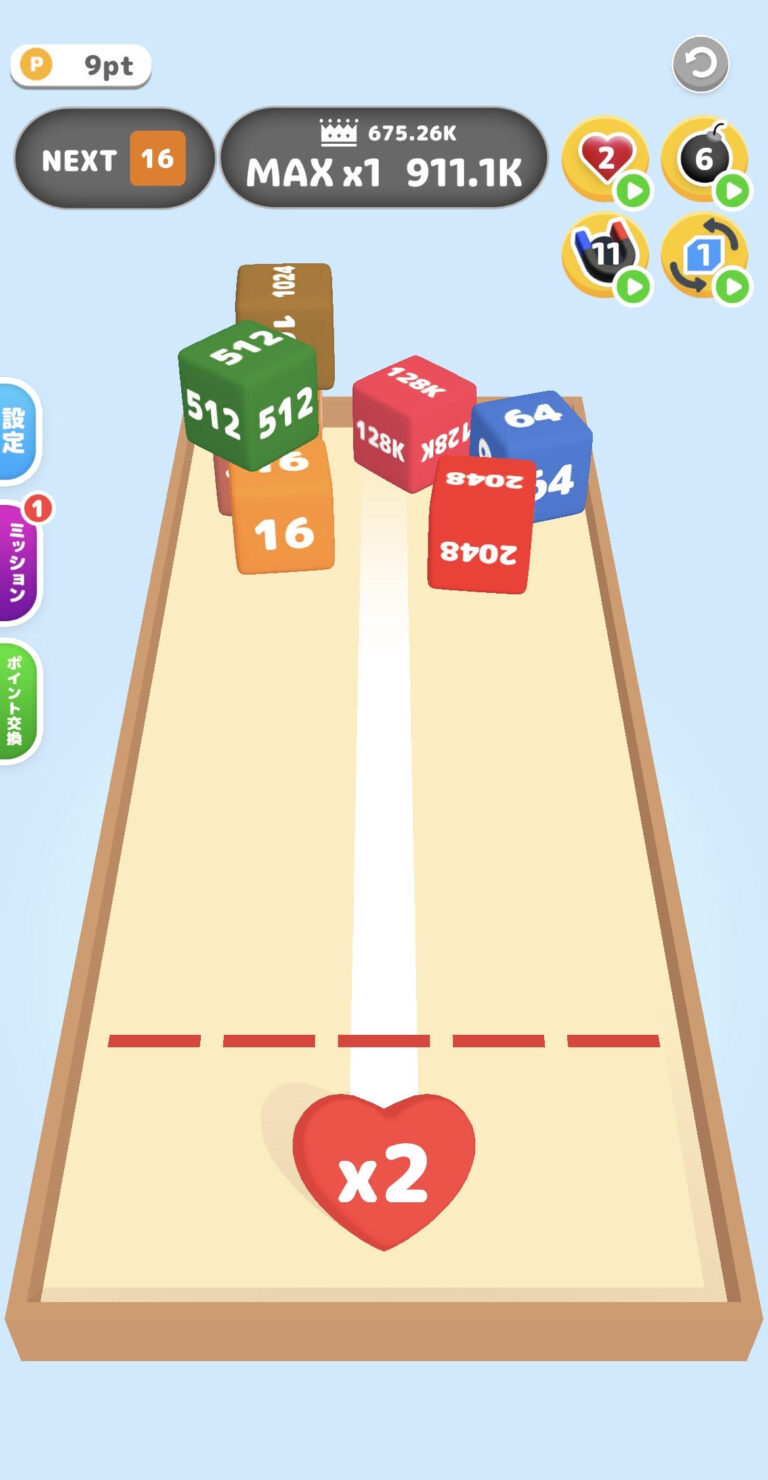Use the cube swap booster
The width and height of the screenshot is (768, 1480).
(704, 256)
